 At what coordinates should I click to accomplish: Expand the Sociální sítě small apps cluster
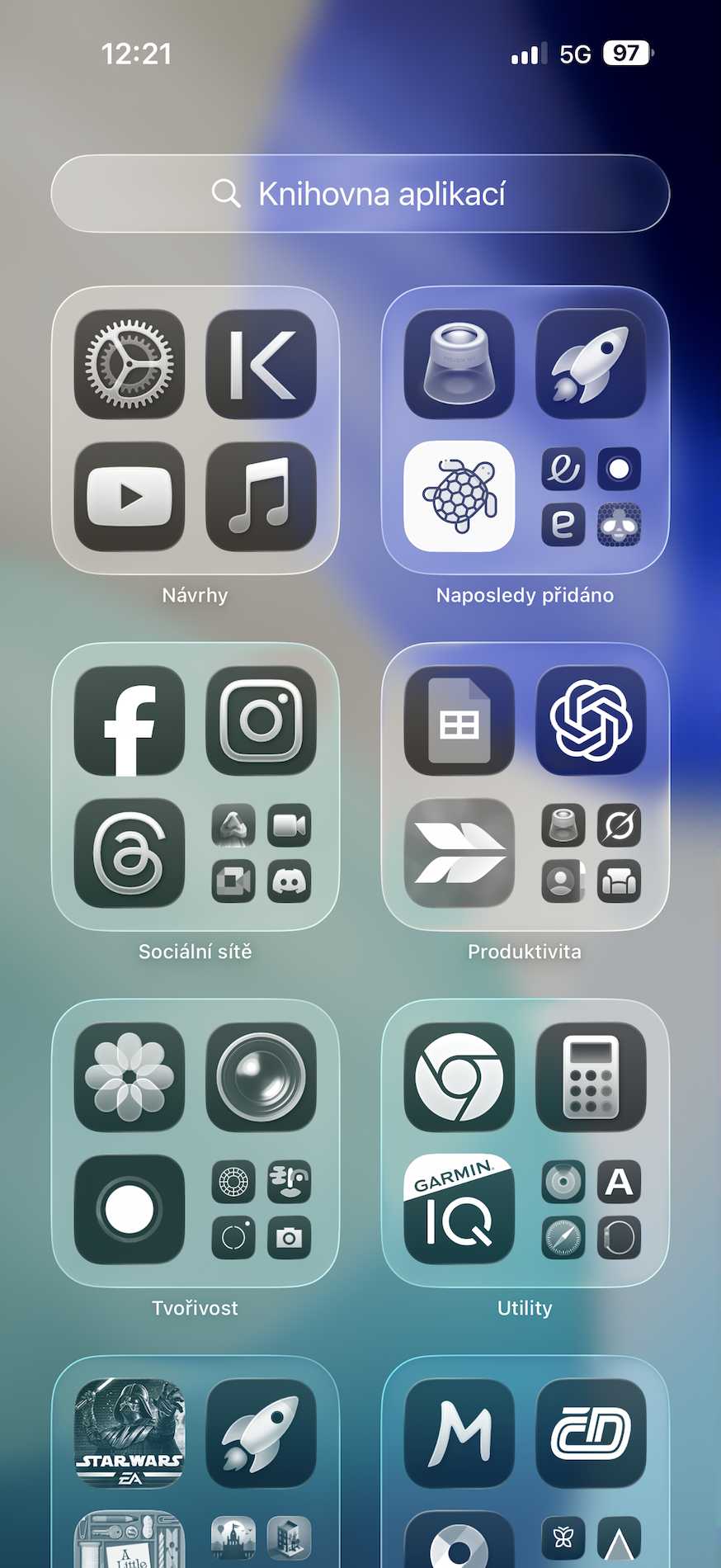pos(261,852)
